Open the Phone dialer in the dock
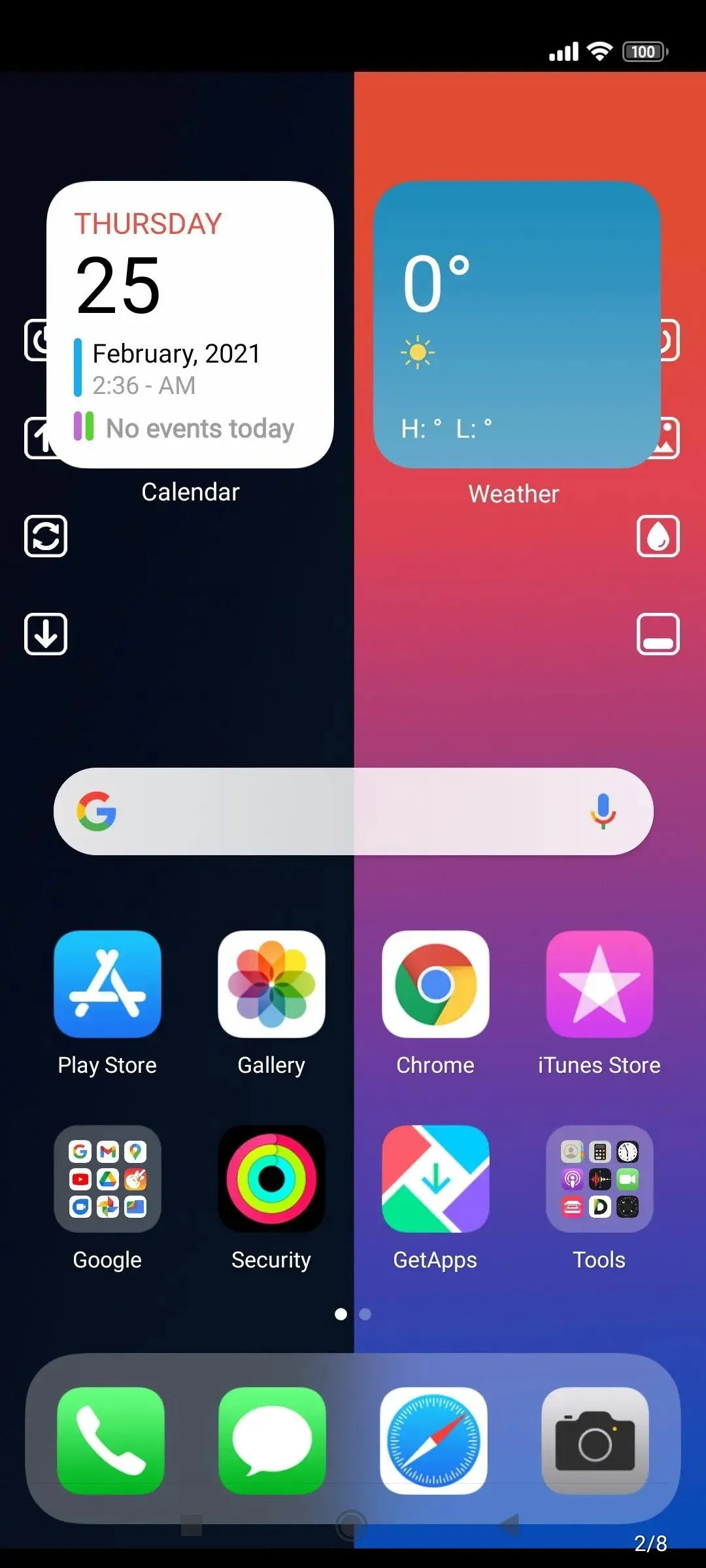This screenshot has height=1568, width=706. [110, 1441]
